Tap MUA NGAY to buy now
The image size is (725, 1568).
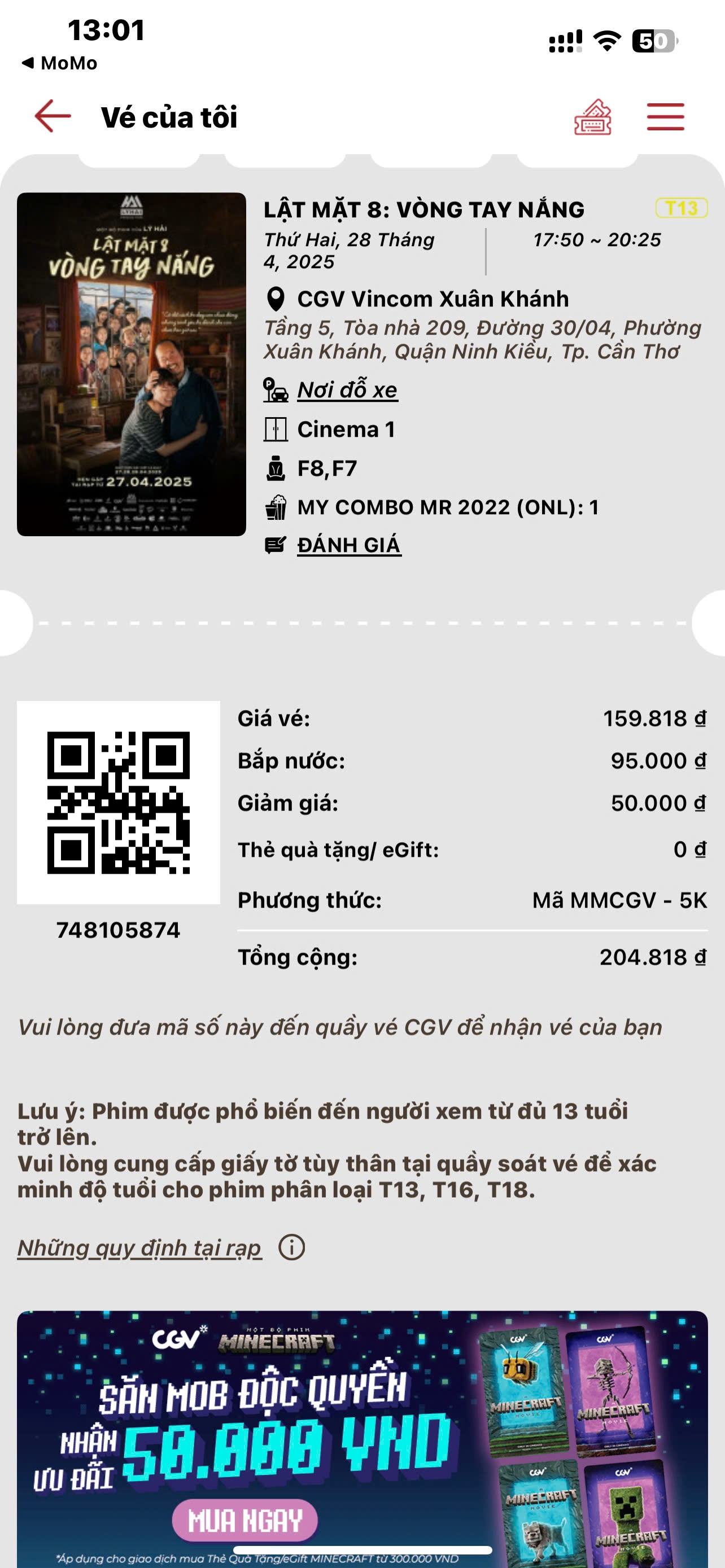pyautogui.click(x=244, y=1521)
